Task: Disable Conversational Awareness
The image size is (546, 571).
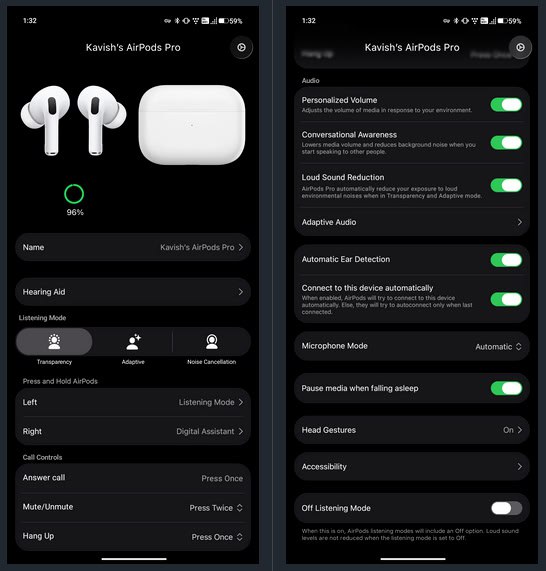Action: pyautogui.click(x=506, y=143)
